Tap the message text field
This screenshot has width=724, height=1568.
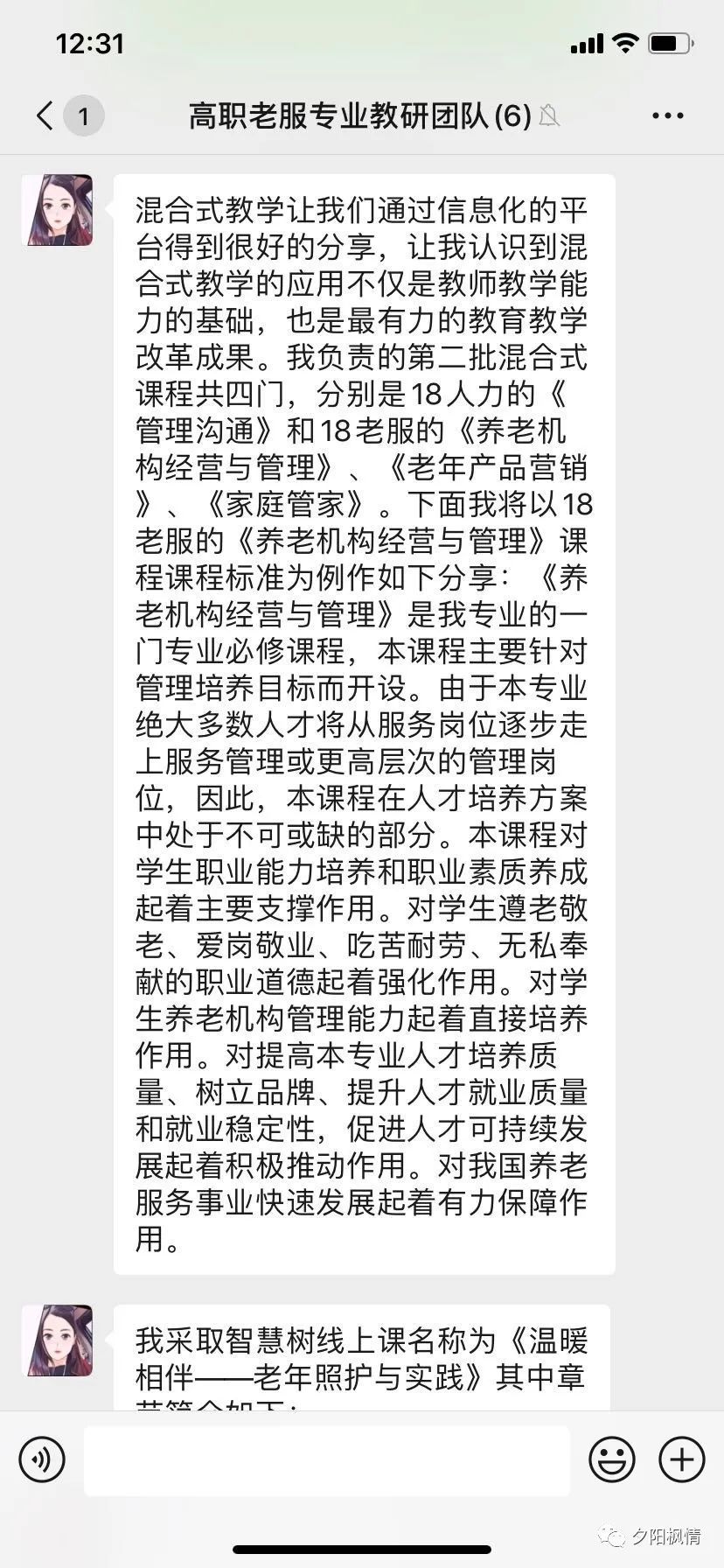(x=326, y=1459)
